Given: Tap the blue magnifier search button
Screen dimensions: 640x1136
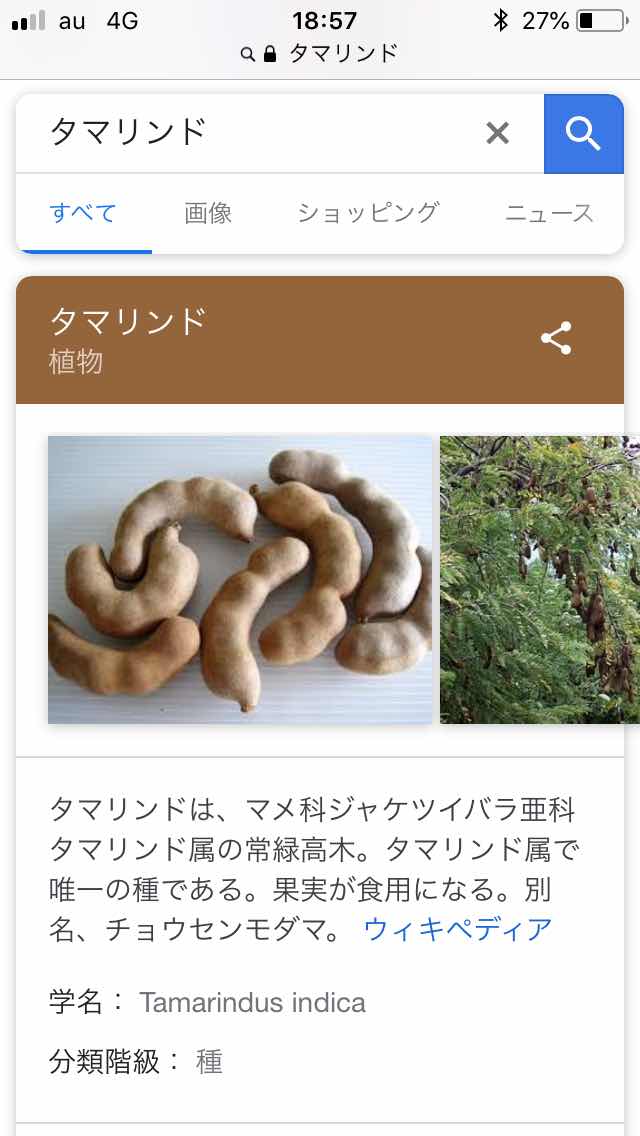Looking at the screenshot, I should pyautogui.click(x=583, y=134).
